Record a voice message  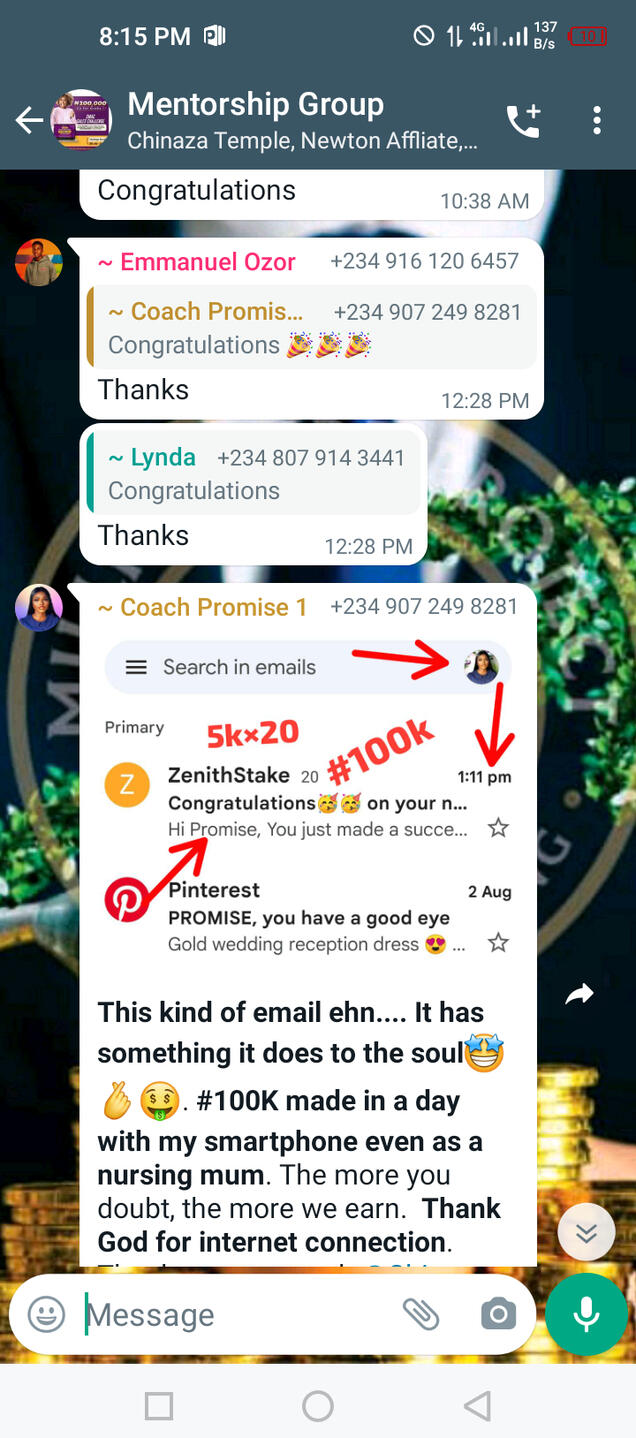coord(586,1314)
